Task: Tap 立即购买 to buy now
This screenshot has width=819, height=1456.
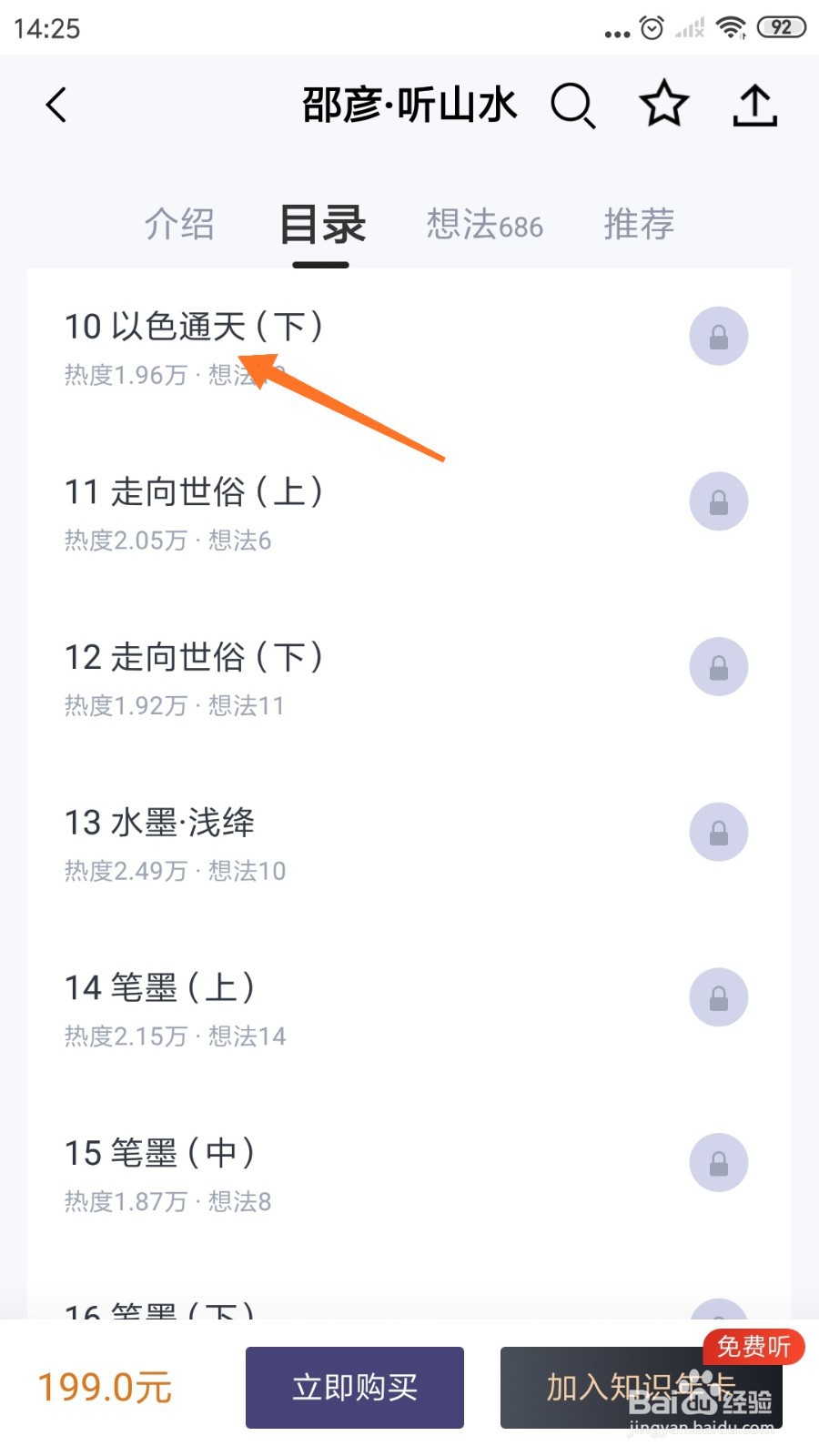Action: point(354,1387)
